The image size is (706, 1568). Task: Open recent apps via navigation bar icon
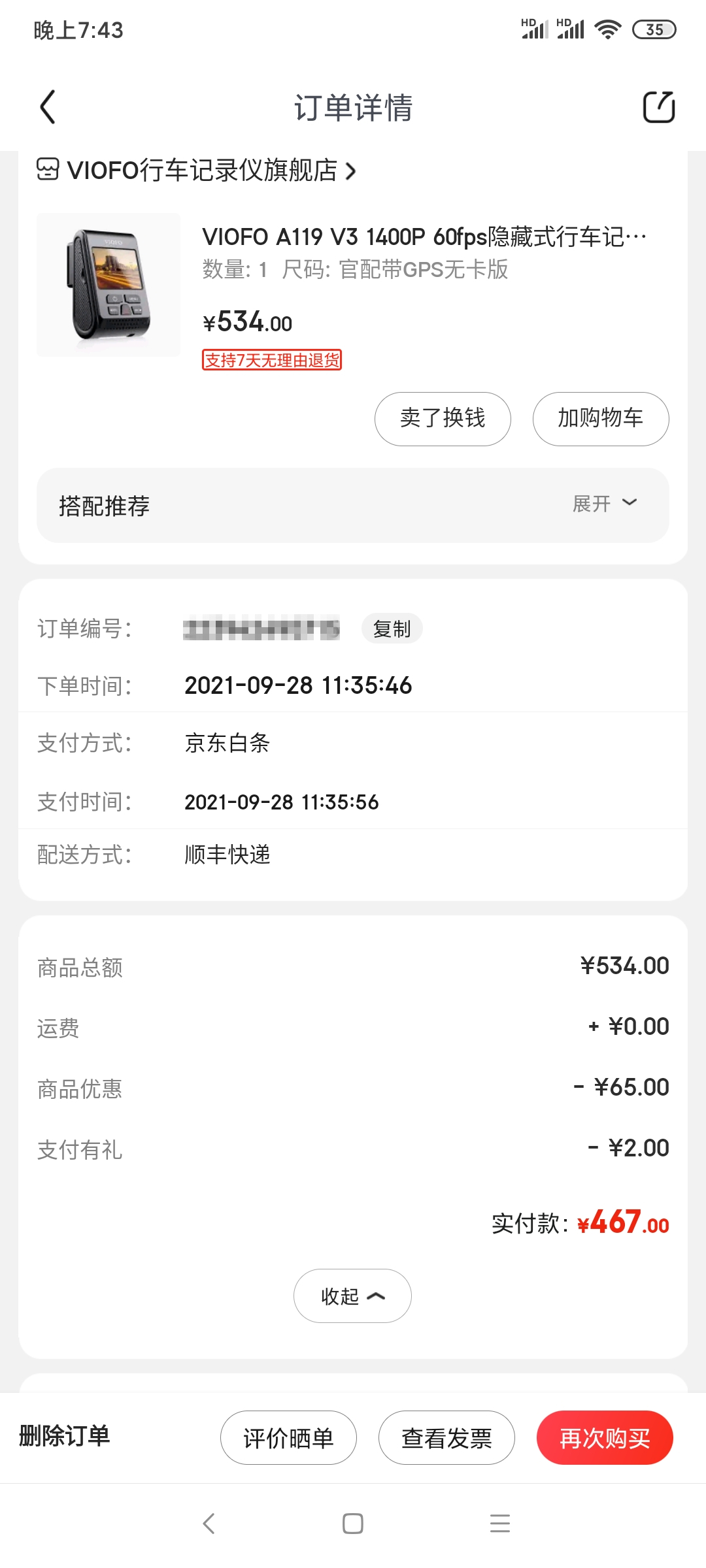click(499, 1524)
